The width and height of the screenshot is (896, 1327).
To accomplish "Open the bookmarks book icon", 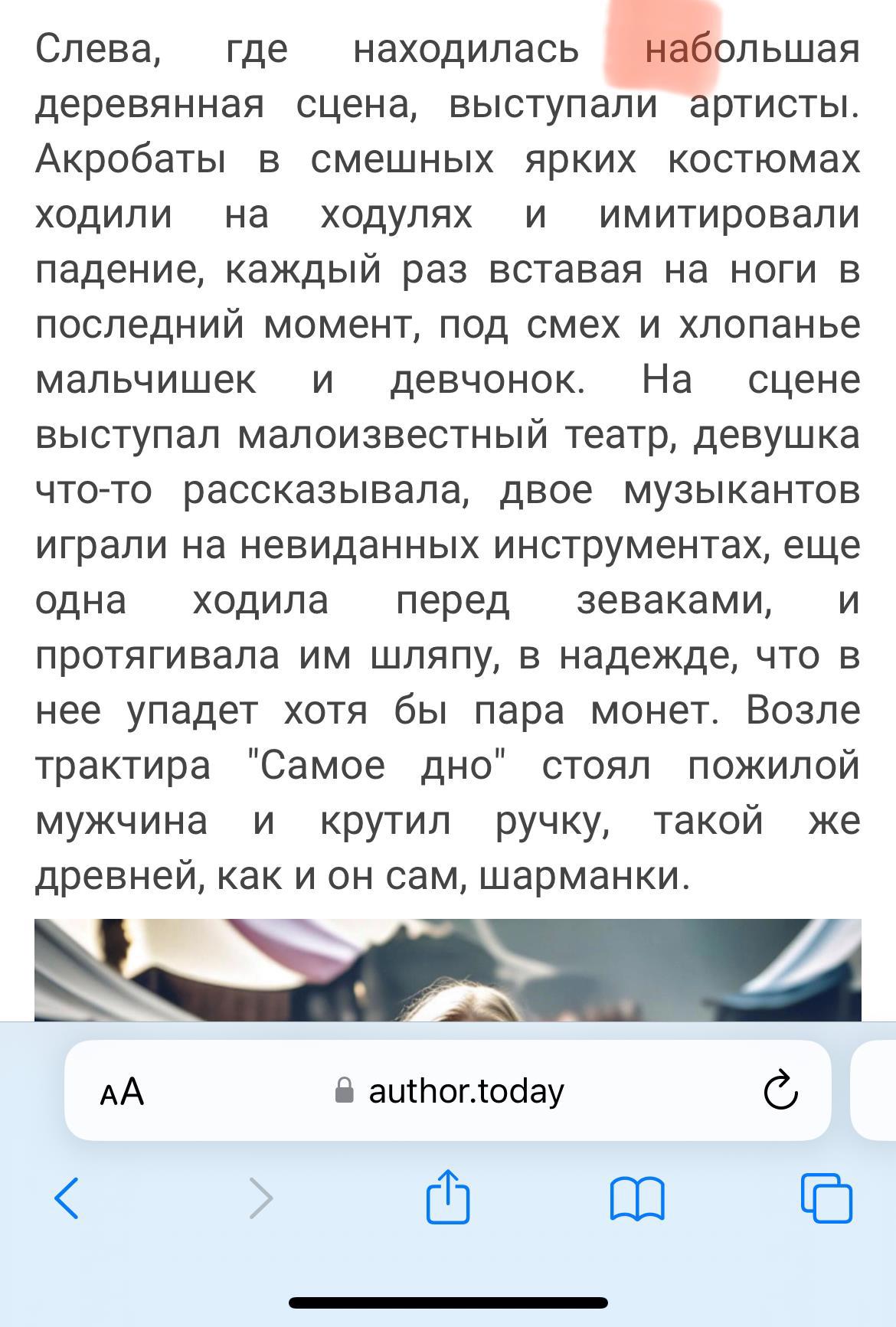I will pos(637,1198).
